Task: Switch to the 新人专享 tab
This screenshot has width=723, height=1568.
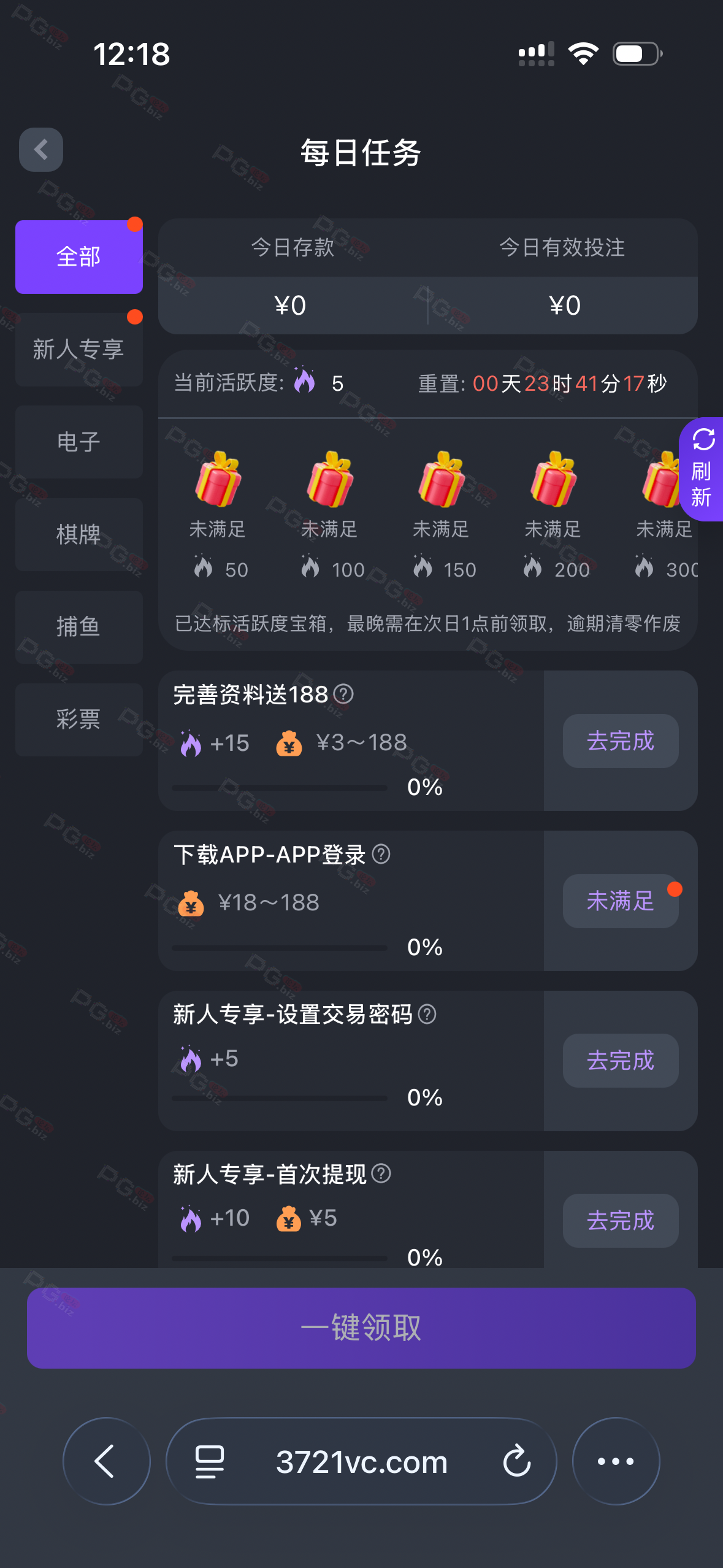Action: coord(78,349)
